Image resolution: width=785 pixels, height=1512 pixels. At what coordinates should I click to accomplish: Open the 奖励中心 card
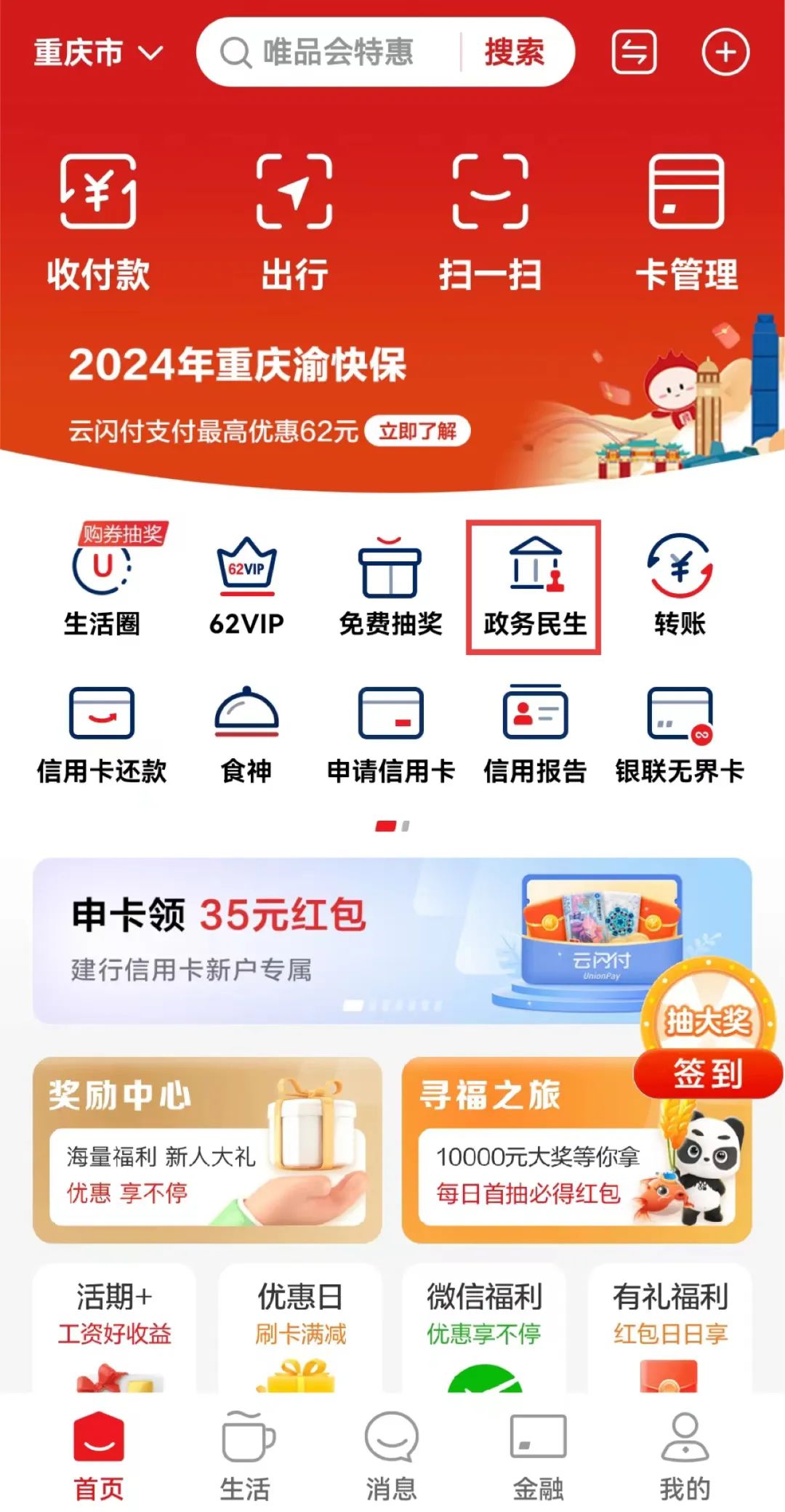207,1150
